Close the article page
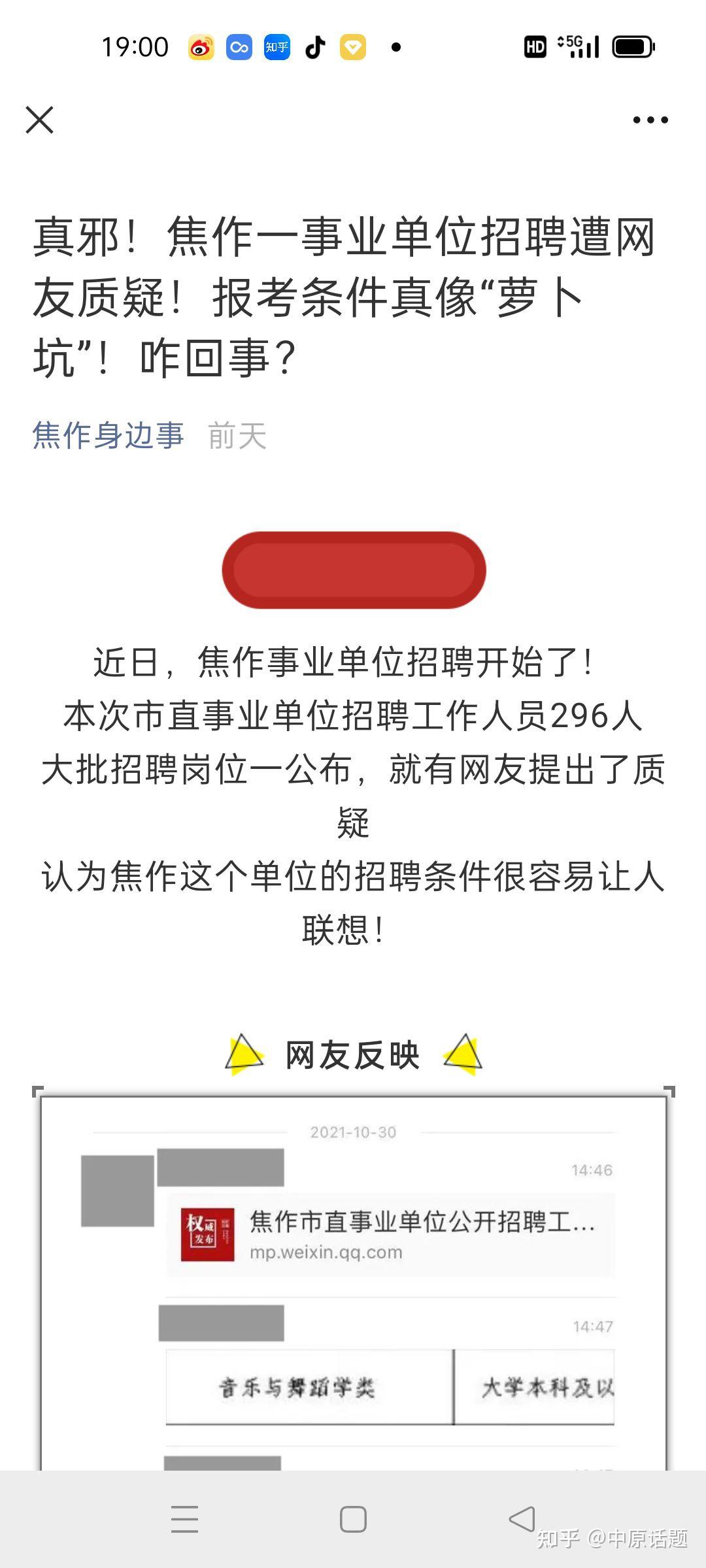This screenshot has height=1568, width=706. point(39,120)
